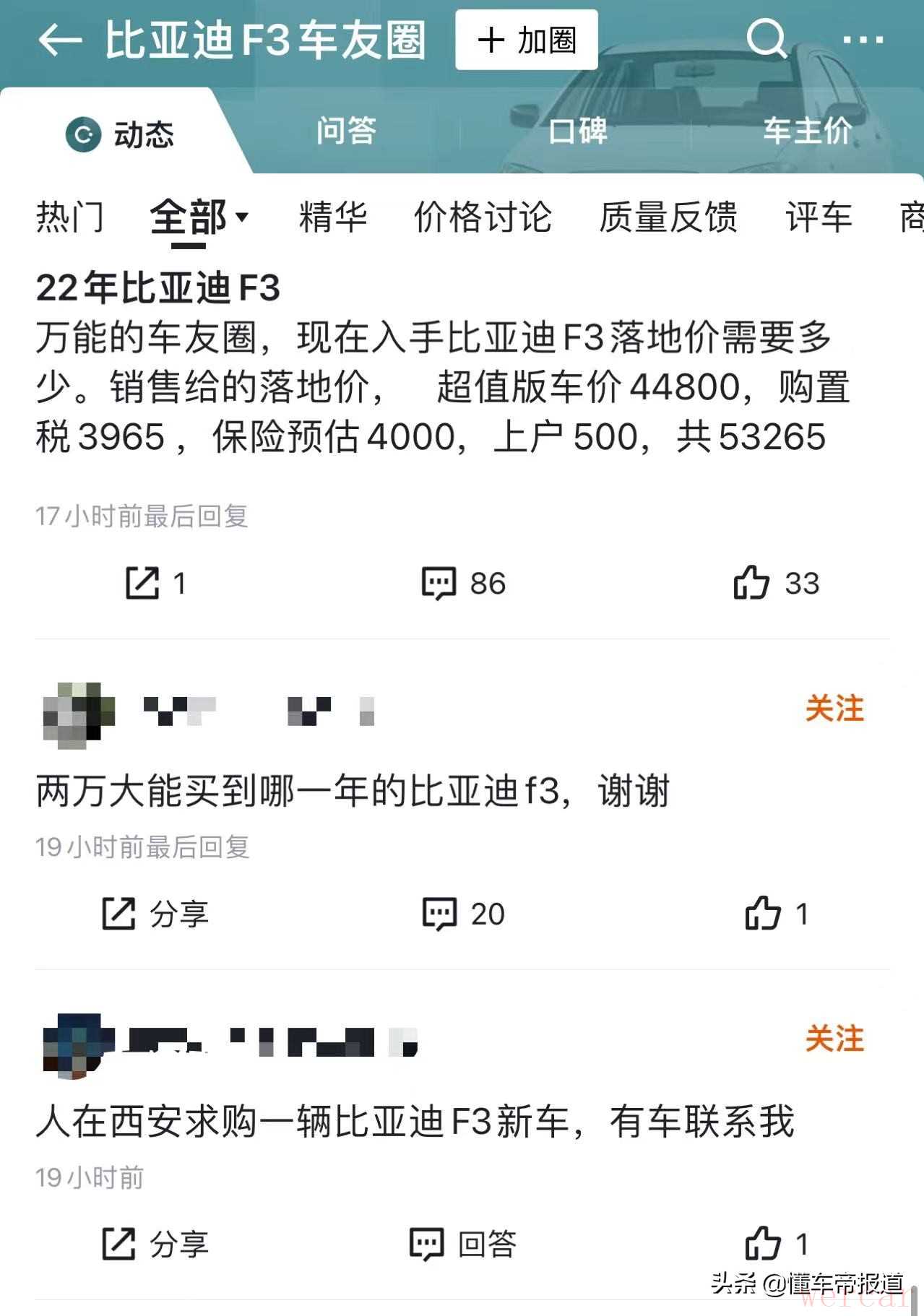Filter posts by 精华
Image resolution: width=924 pixels, height=1316 pixels.
pos(332,217)
